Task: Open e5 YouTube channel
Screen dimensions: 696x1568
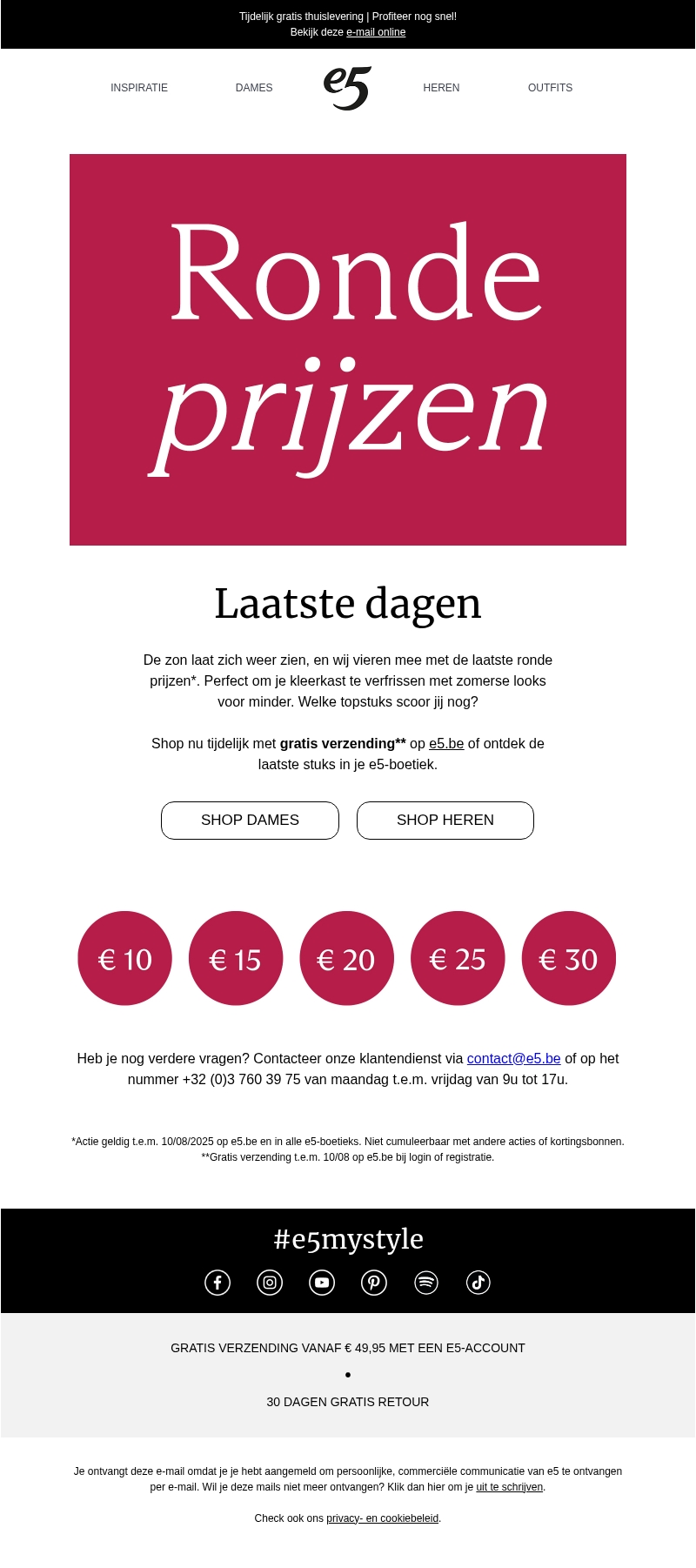Action: 322,1283
